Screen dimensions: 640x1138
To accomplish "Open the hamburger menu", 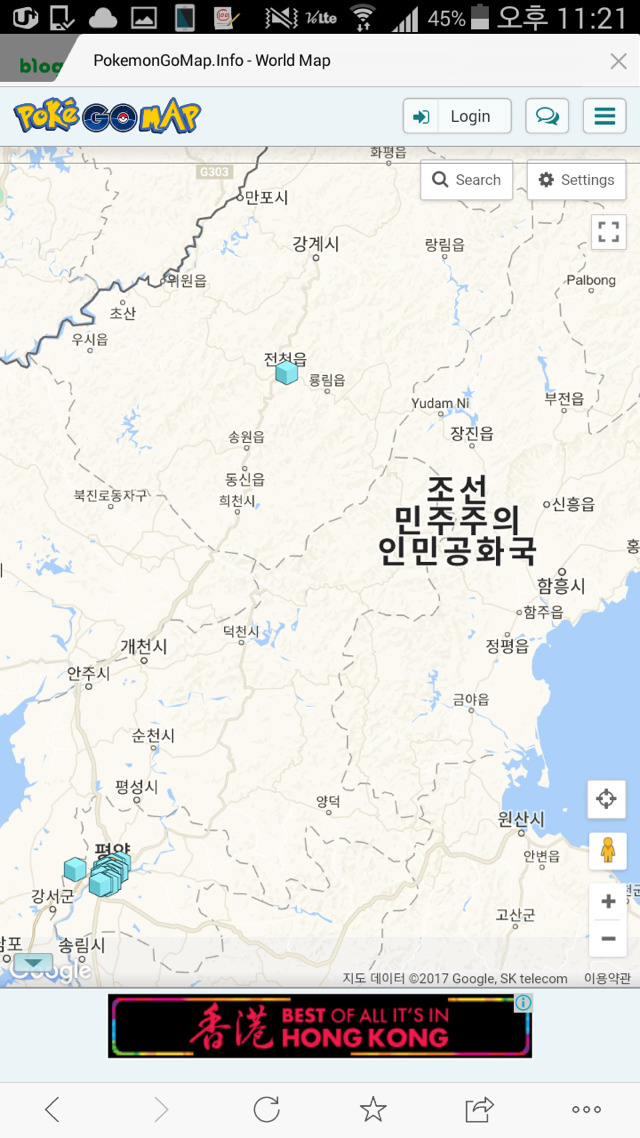I will [x=604, y=116].
